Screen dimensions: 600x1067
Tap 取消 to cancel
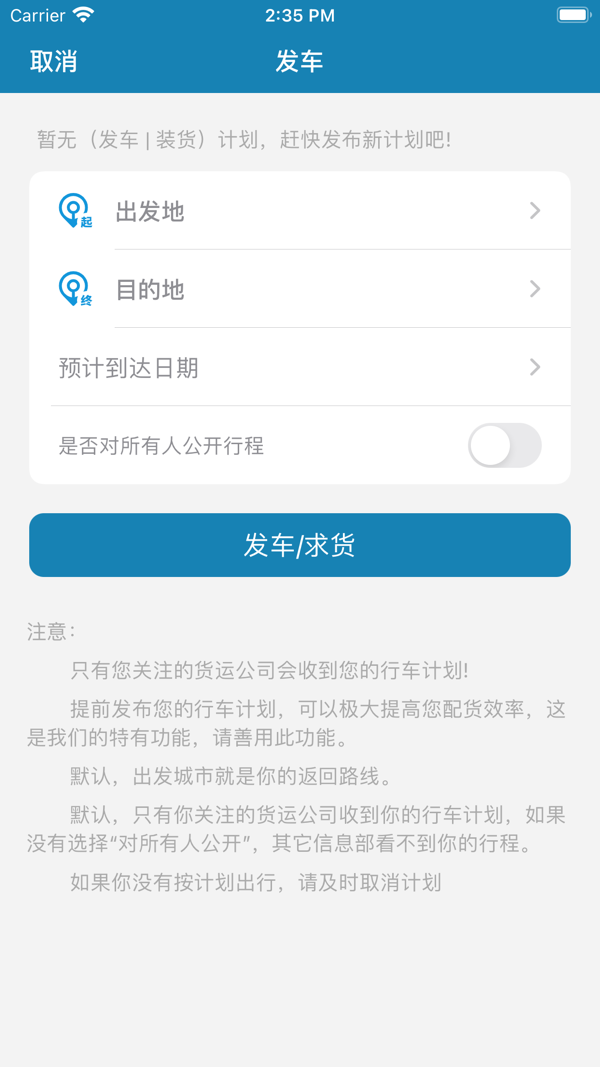click(54, 61)
